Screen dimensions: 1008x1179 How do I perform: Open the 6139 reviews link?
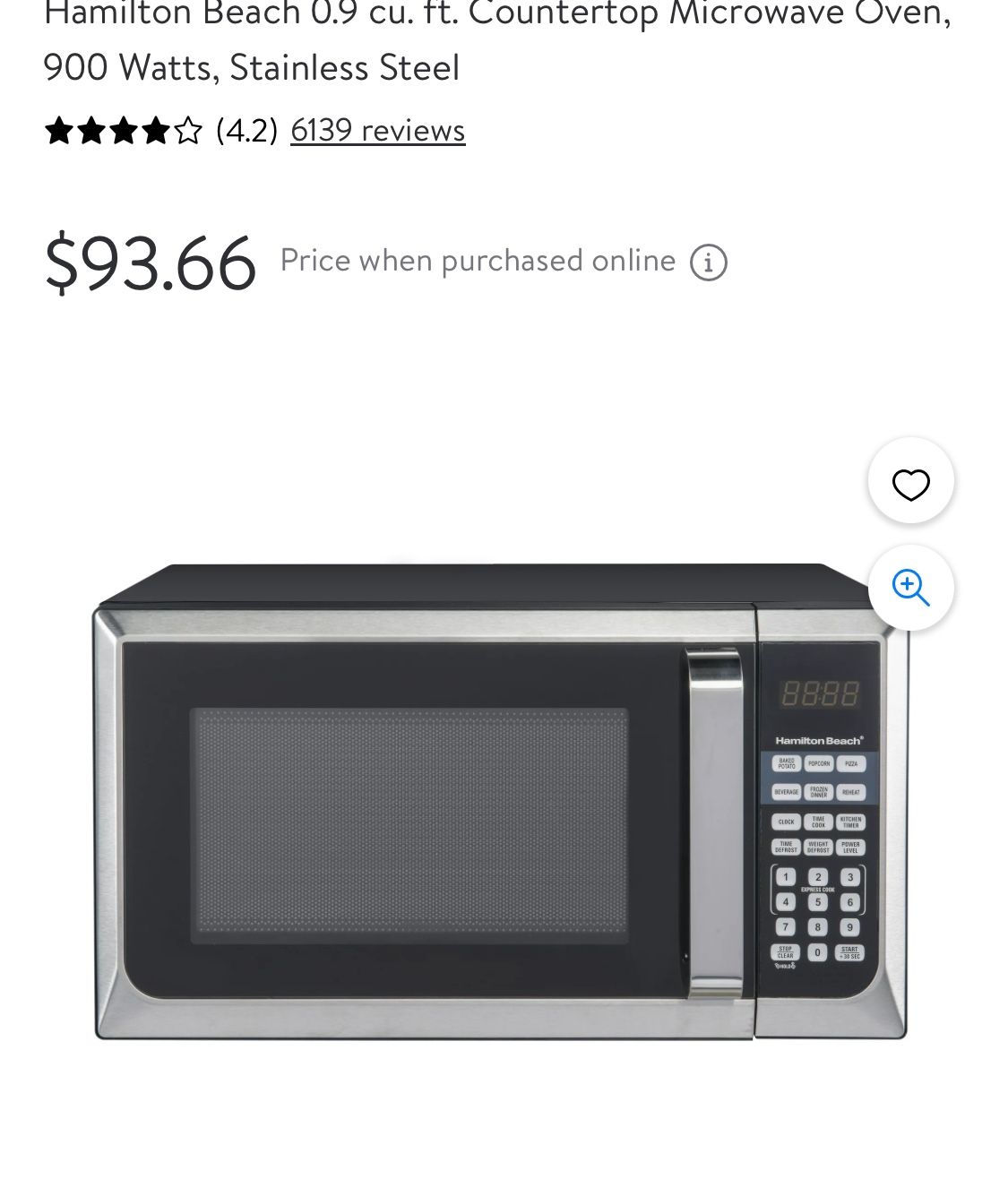pyautogui.click(x=377, y=131)
